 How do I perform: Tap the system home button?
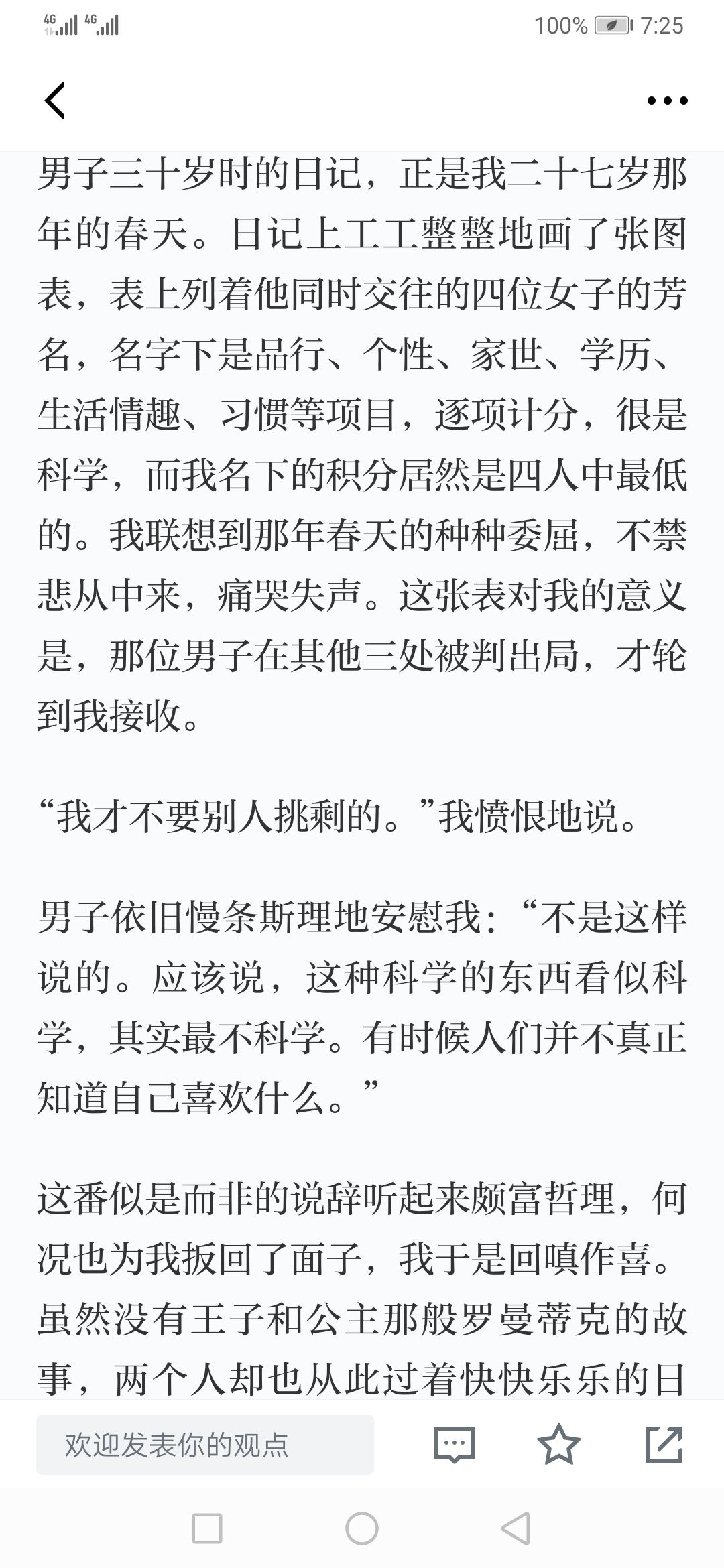click(x=362, y=1529)
